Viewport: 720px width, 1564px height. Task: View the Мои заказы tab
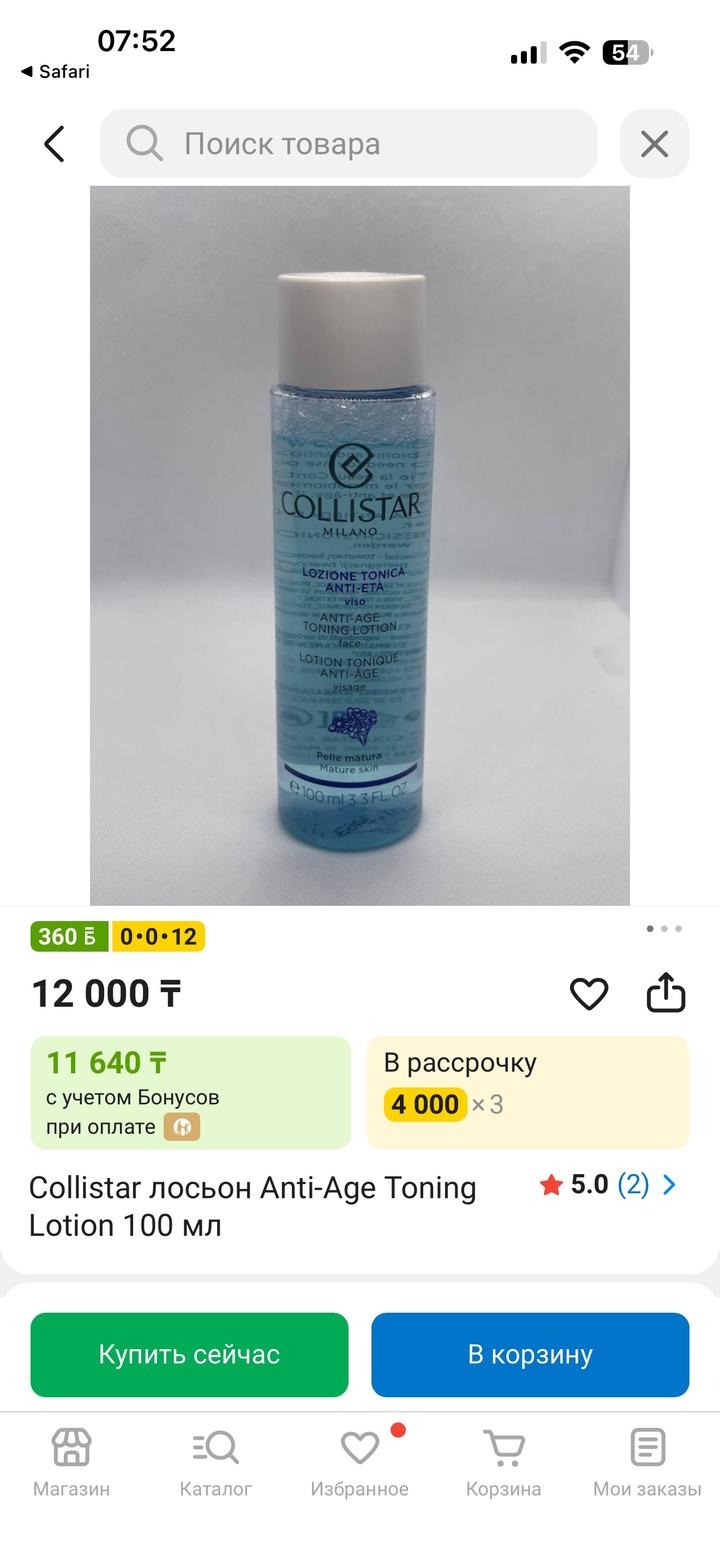[x=647, y=1462]
